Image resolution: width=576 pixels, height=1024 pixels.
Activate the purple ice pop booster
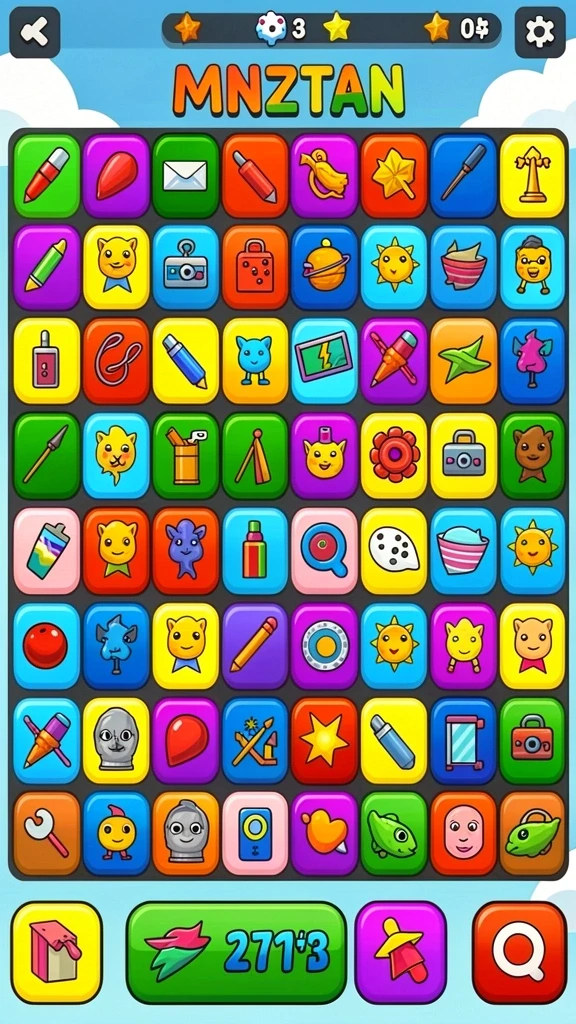[400, 953]
